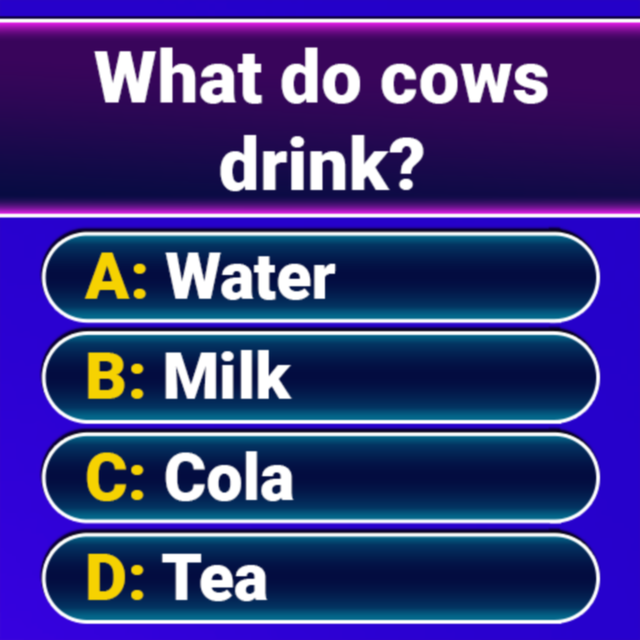Choose answer B: Milk
This screenshot has height=640, width=640.
pyautogui.click(x=320, y=377)
